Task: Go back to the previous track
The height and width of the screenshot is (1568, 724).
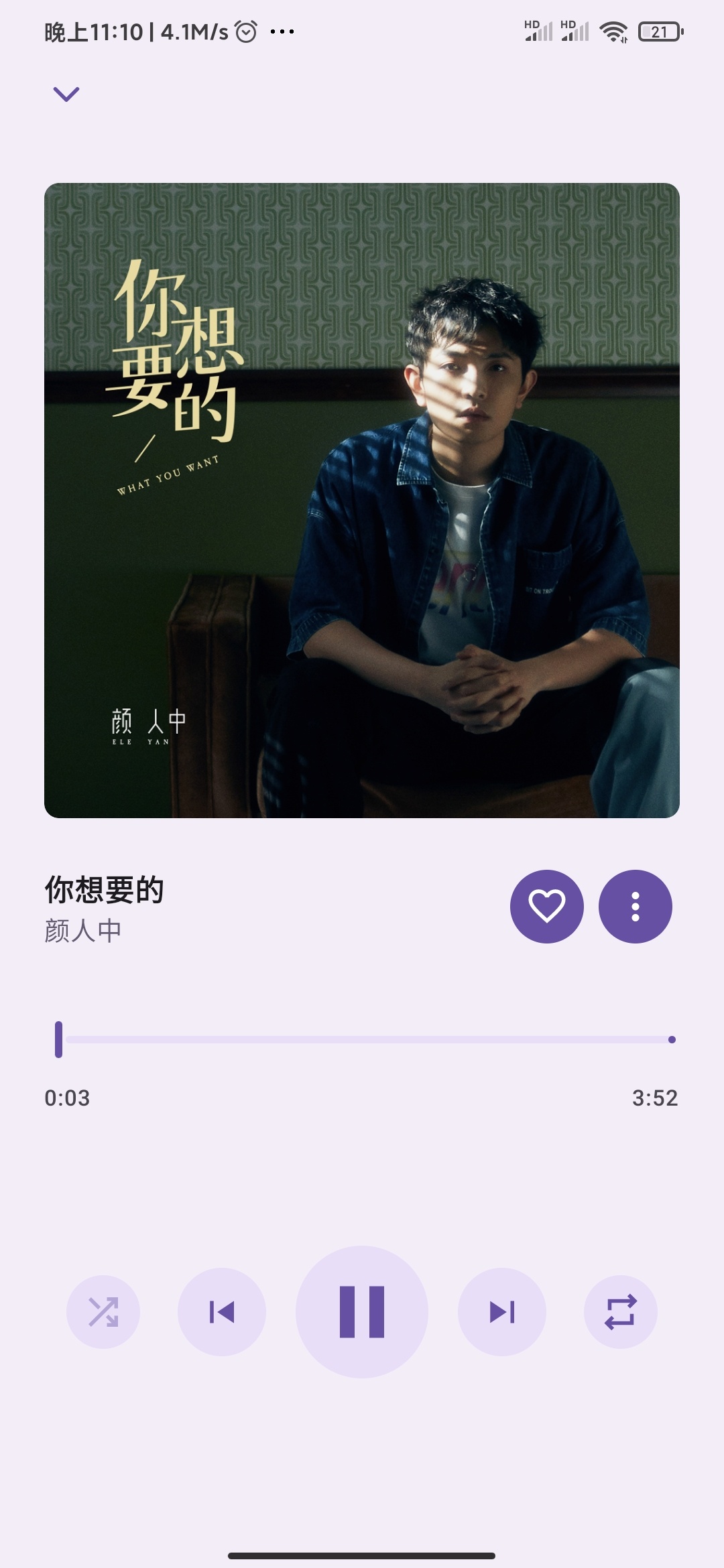Action: tap(222, 1311)
